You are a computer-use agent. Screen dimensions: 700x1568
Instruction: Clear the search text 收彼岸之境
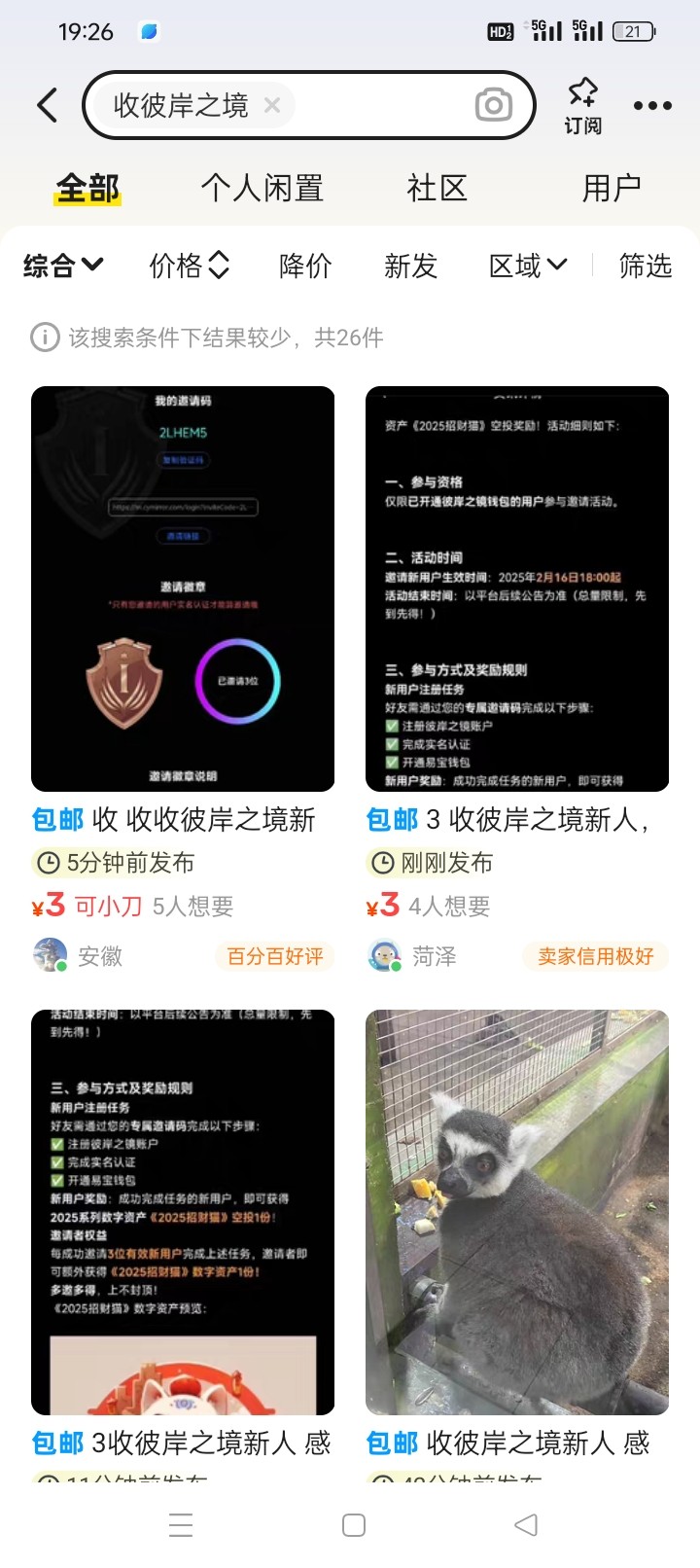[x=272, y=105]
